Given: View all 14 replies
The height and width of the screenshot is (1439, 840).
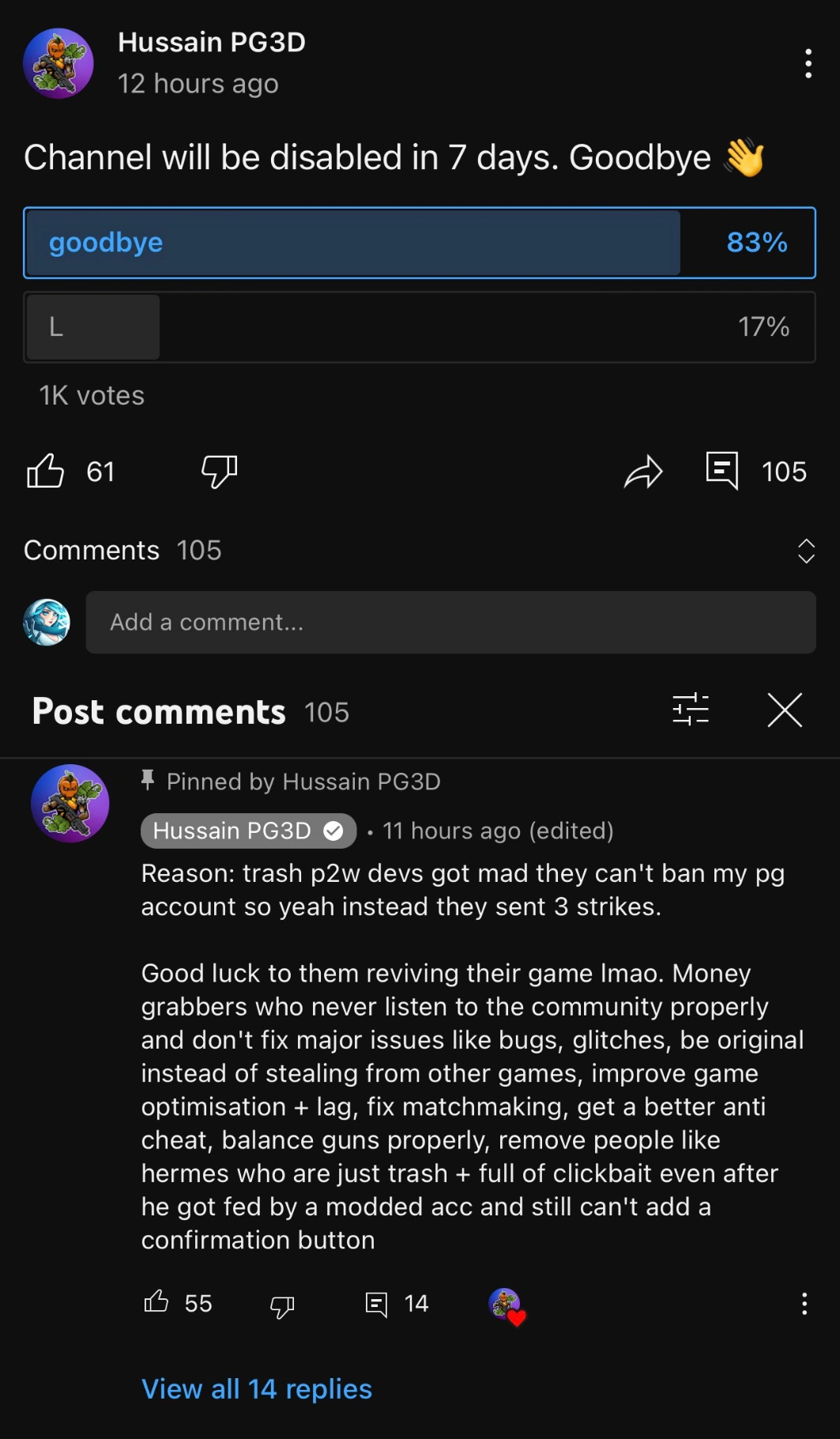Looking at the screenshot, I should pyautogui.click(x=257, y=1389).
